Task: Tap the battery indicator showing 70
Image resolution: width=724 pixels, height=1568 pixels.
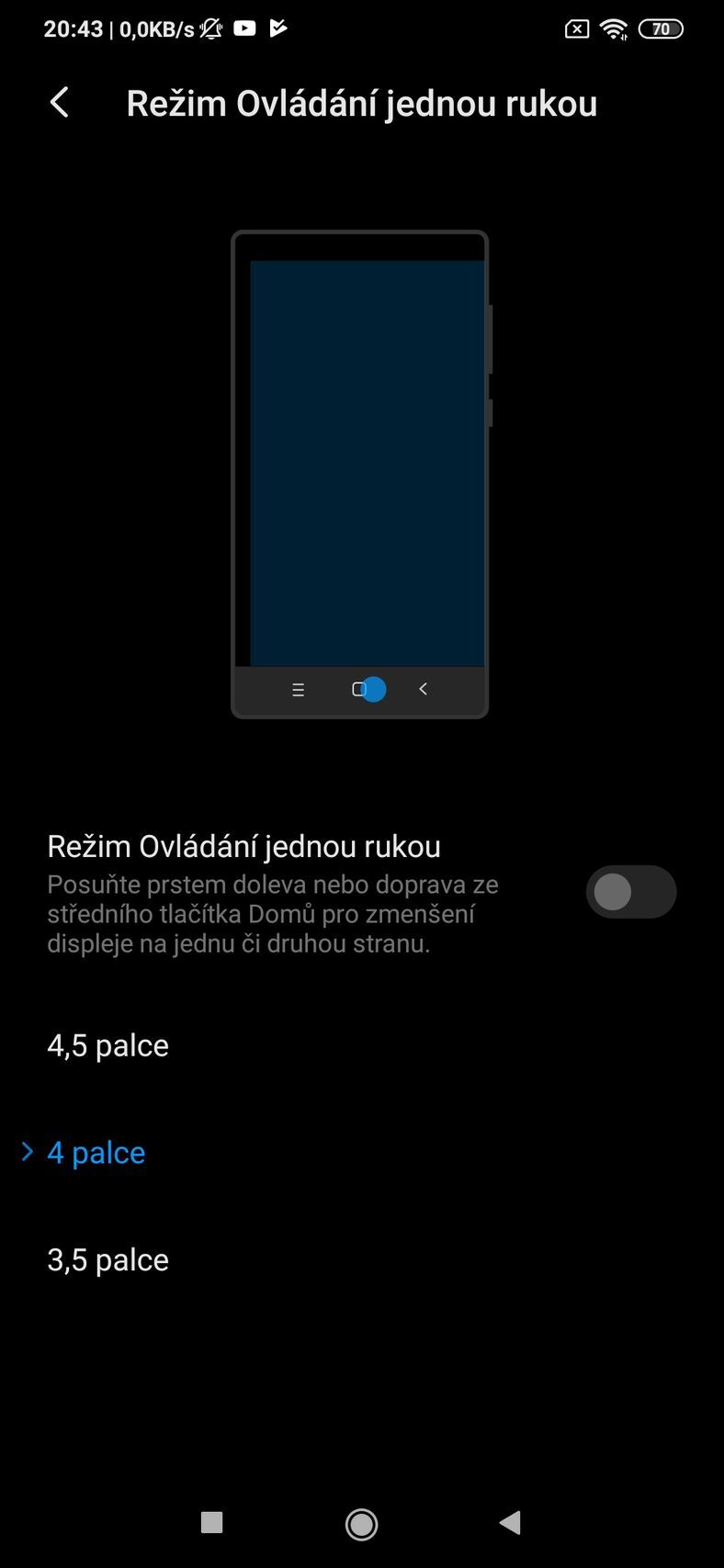Action: (x=661, y=28)
